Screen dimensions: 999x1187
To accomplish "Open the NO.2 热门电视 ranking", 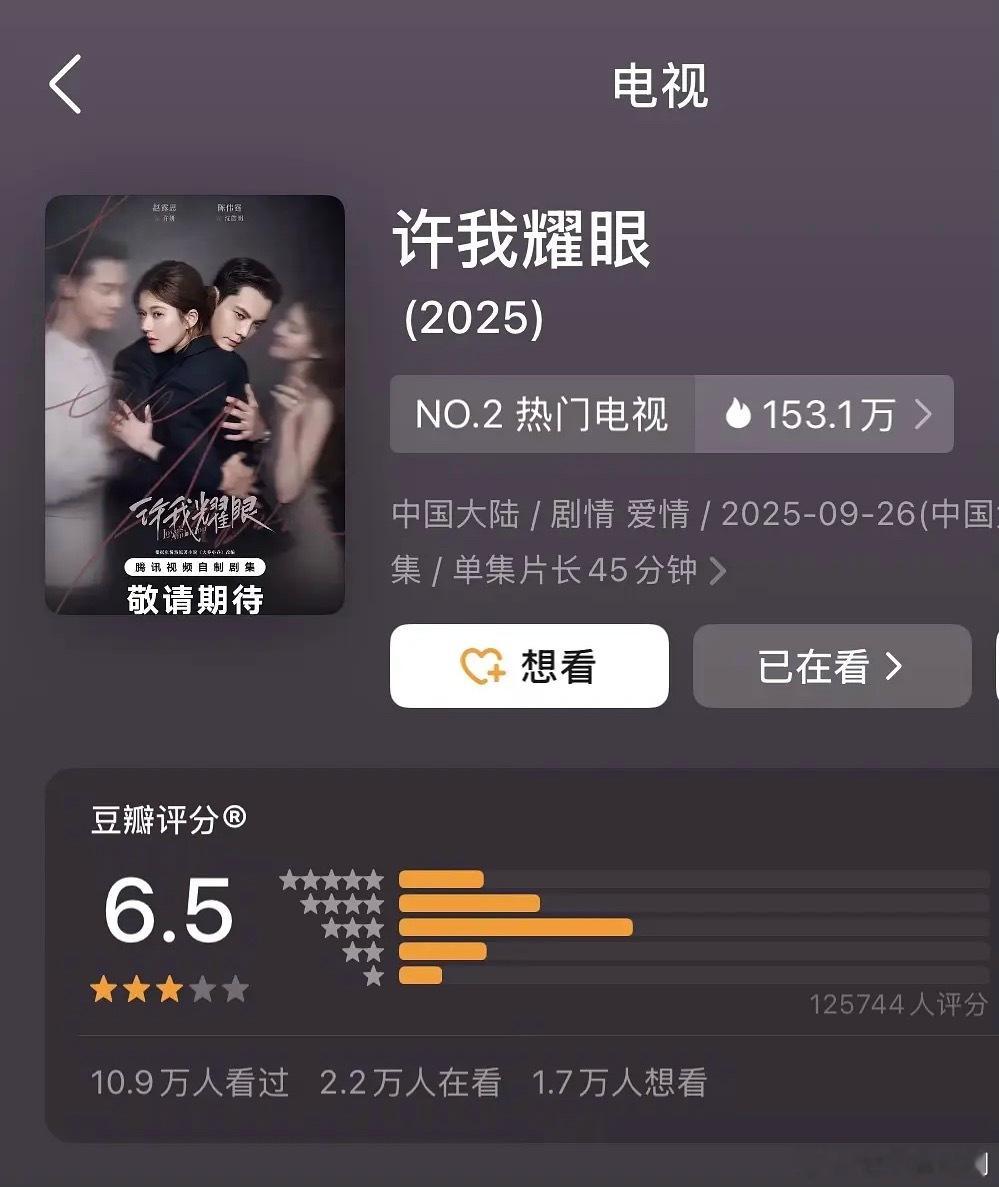I will click(x=542, y=414).
